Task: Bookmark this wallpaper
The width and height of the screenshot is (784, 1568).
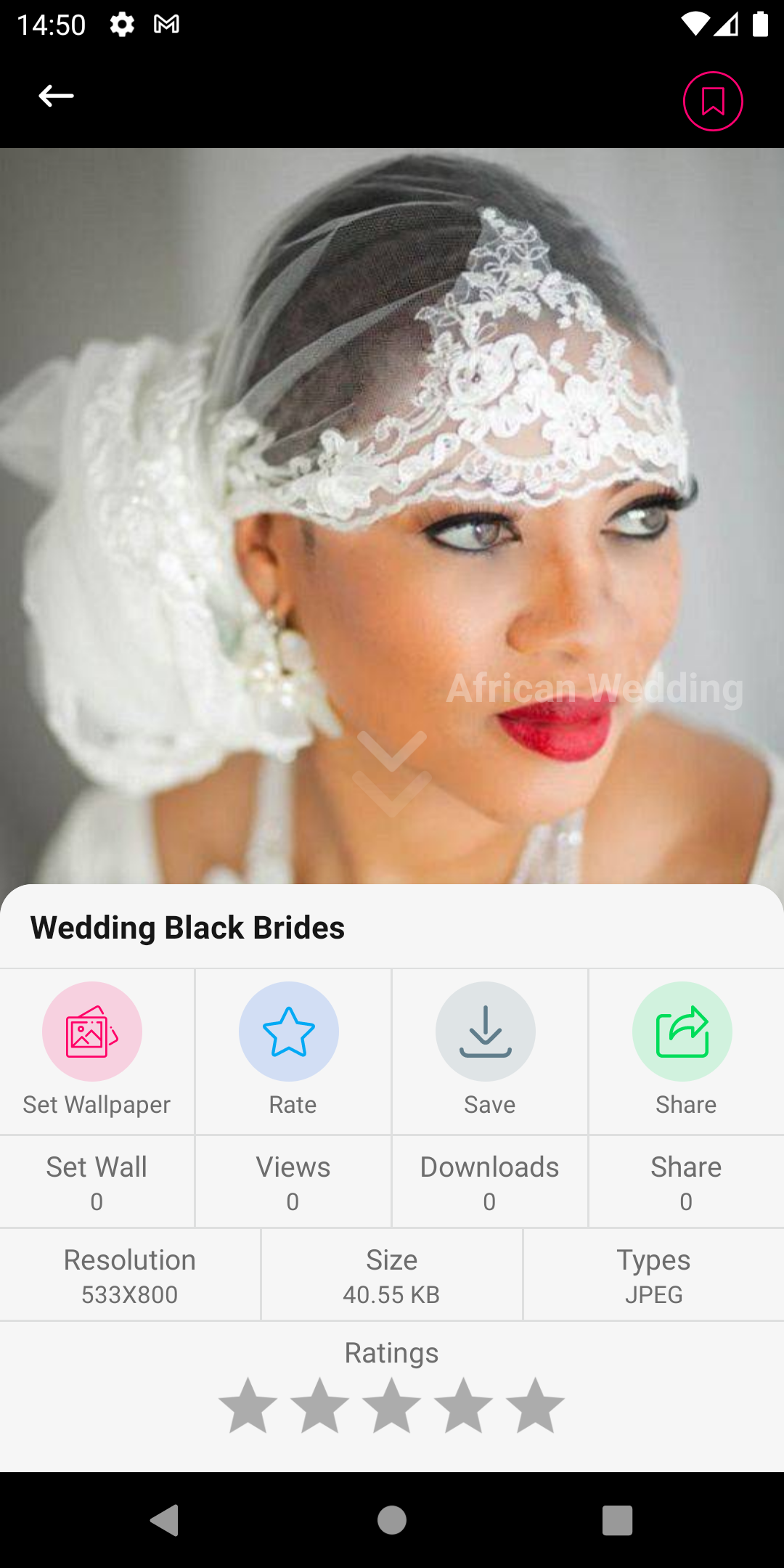Action: pos(712,102)
